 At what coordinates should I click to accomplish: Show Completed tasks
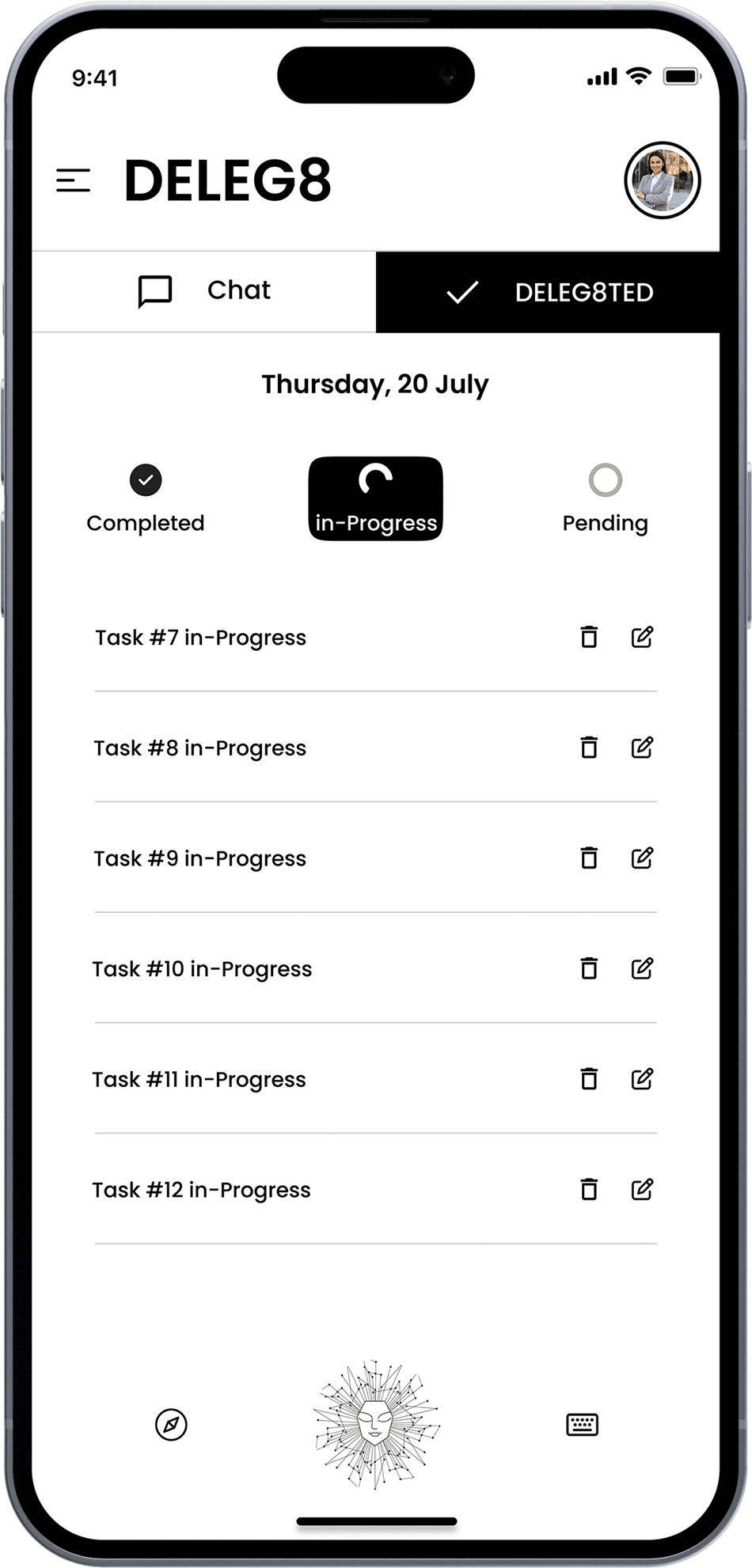(146, 499)
